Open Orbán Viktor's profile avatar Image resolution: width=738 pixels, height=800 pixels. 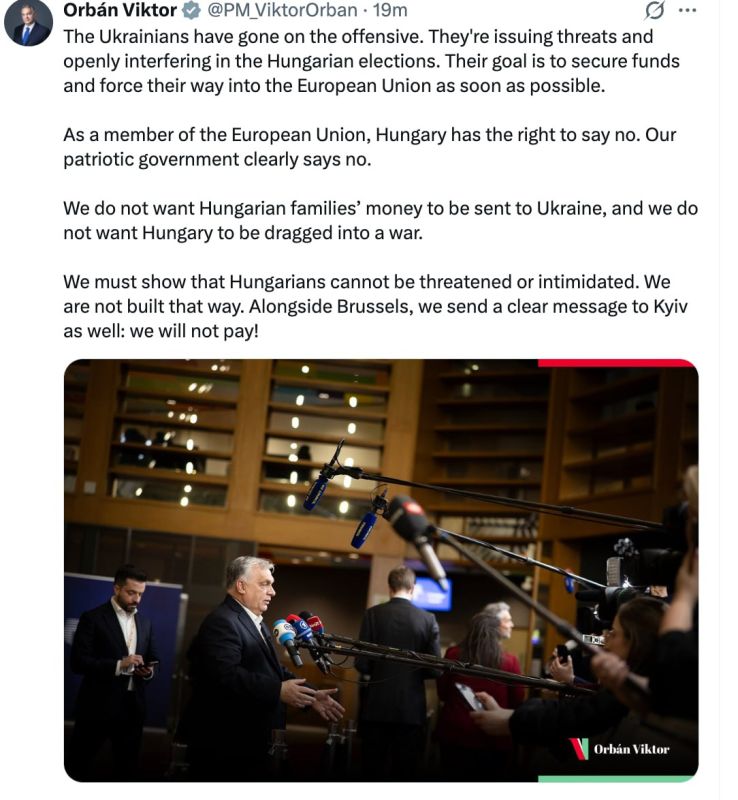(x=28, y=22)
